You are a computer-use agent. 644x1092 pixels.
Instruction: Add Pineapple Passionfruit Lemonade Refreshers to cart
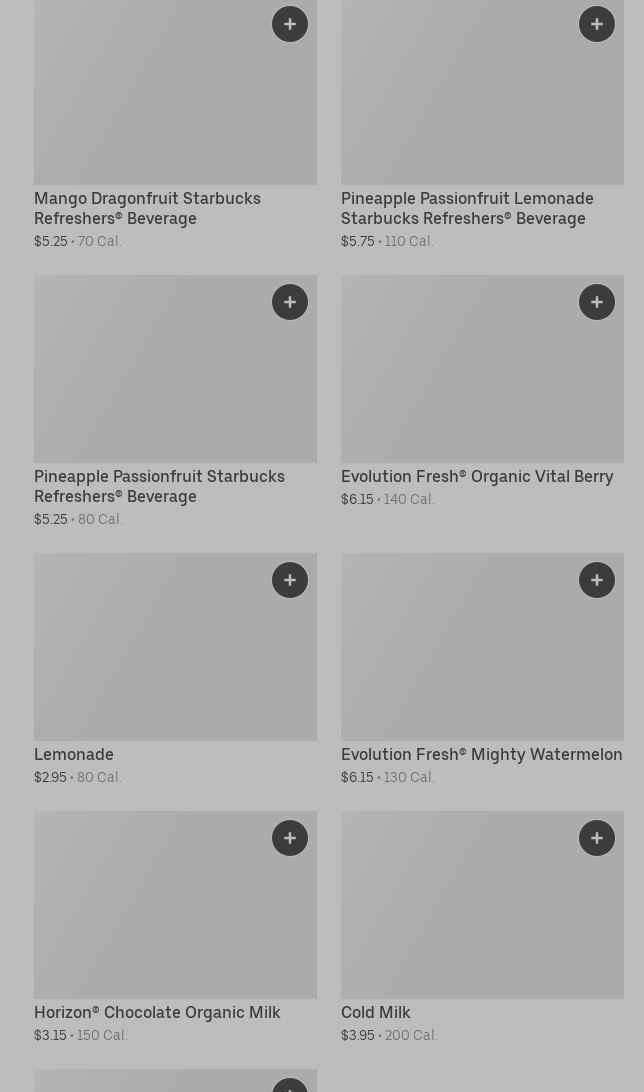597,24
